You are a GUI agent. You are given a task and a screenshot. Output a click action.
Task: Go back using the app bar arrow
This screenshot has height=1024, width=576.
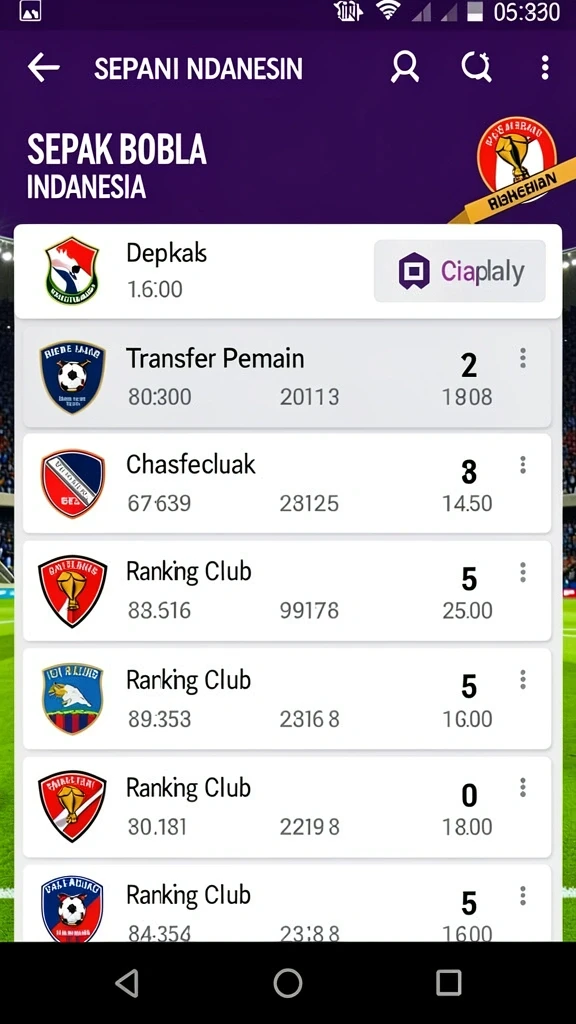(44, 68)
